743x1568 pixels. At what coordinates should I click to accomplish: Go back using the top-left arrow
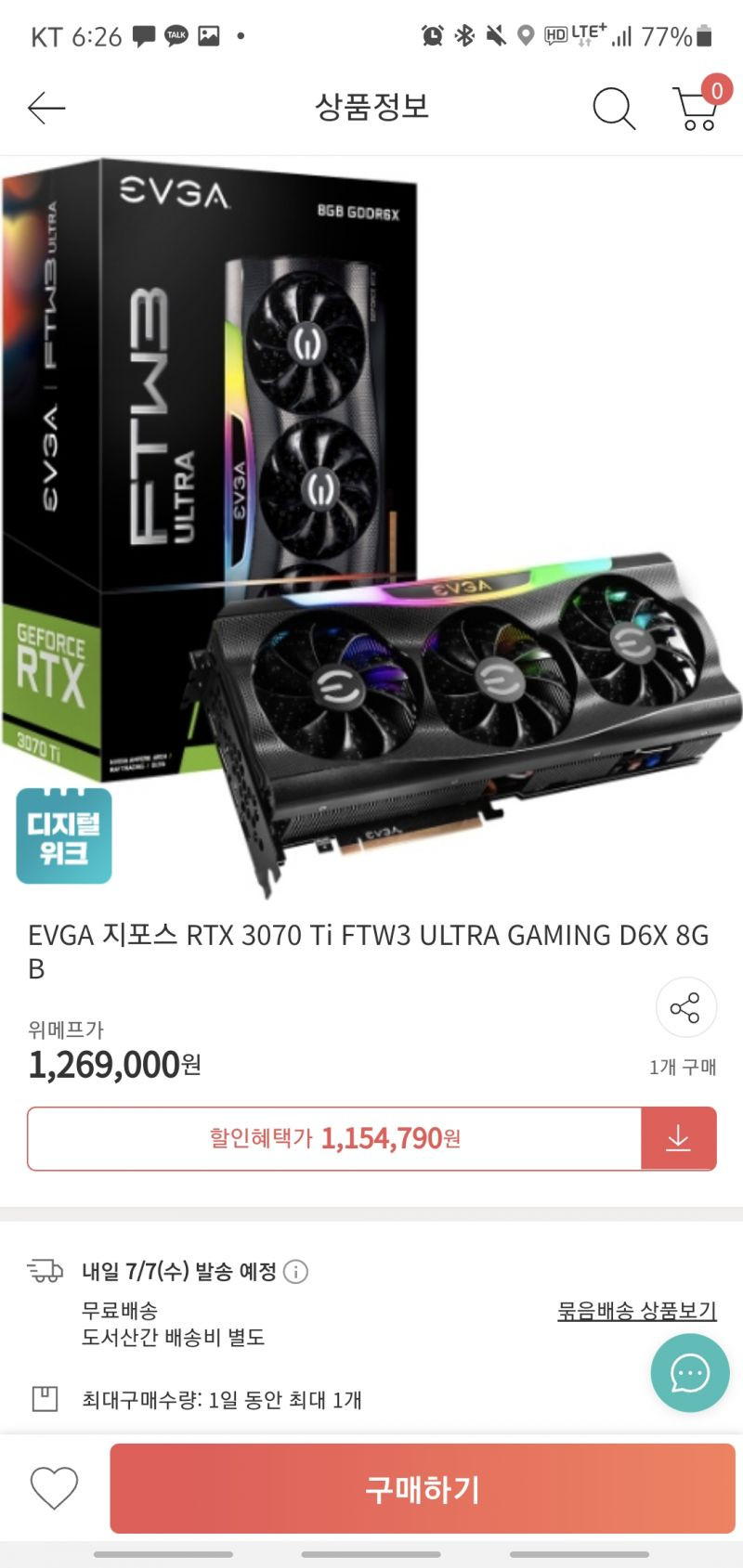coord(46,109)
